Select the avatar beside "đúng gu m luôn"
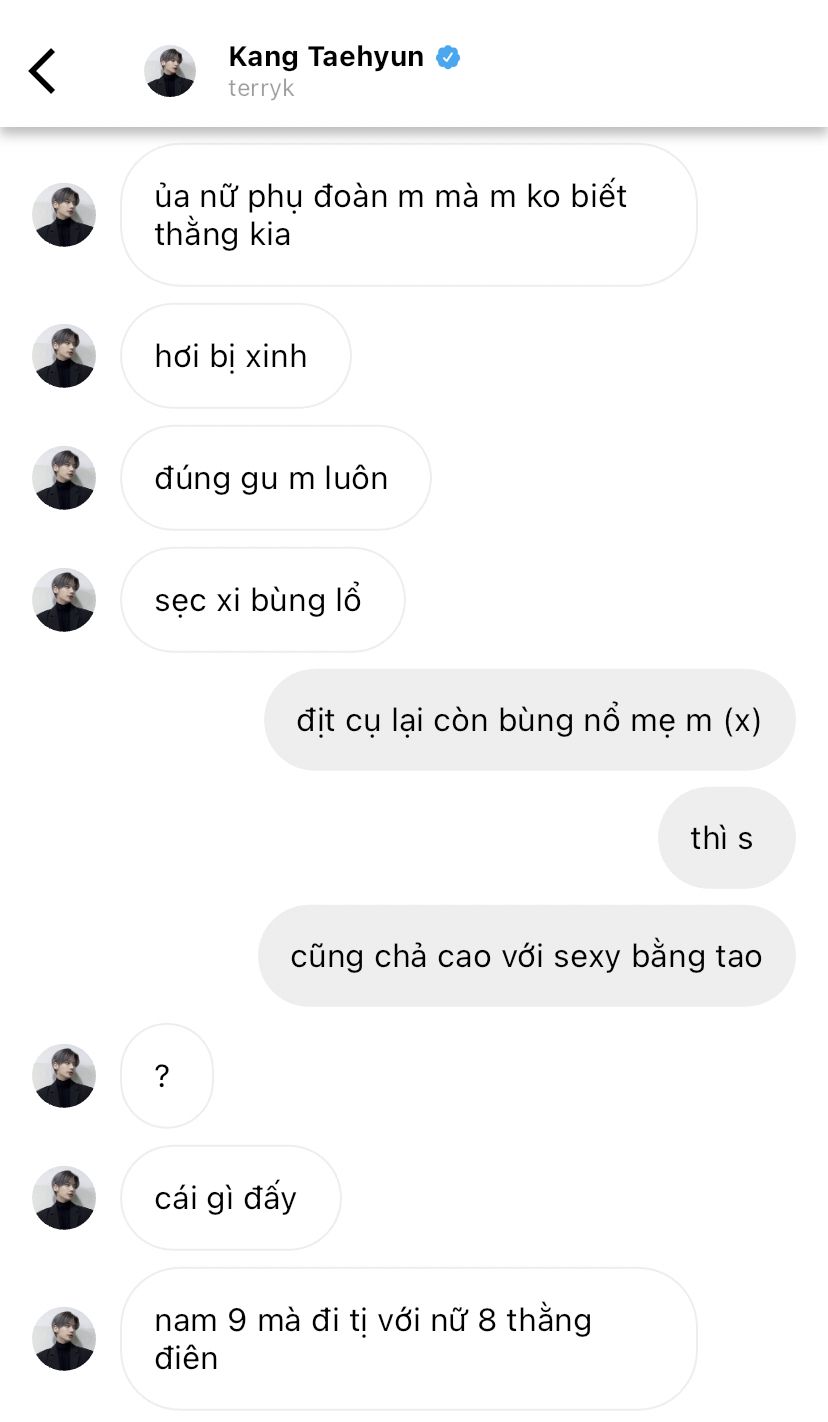The image size is (828, 1422). click(64, 478)
